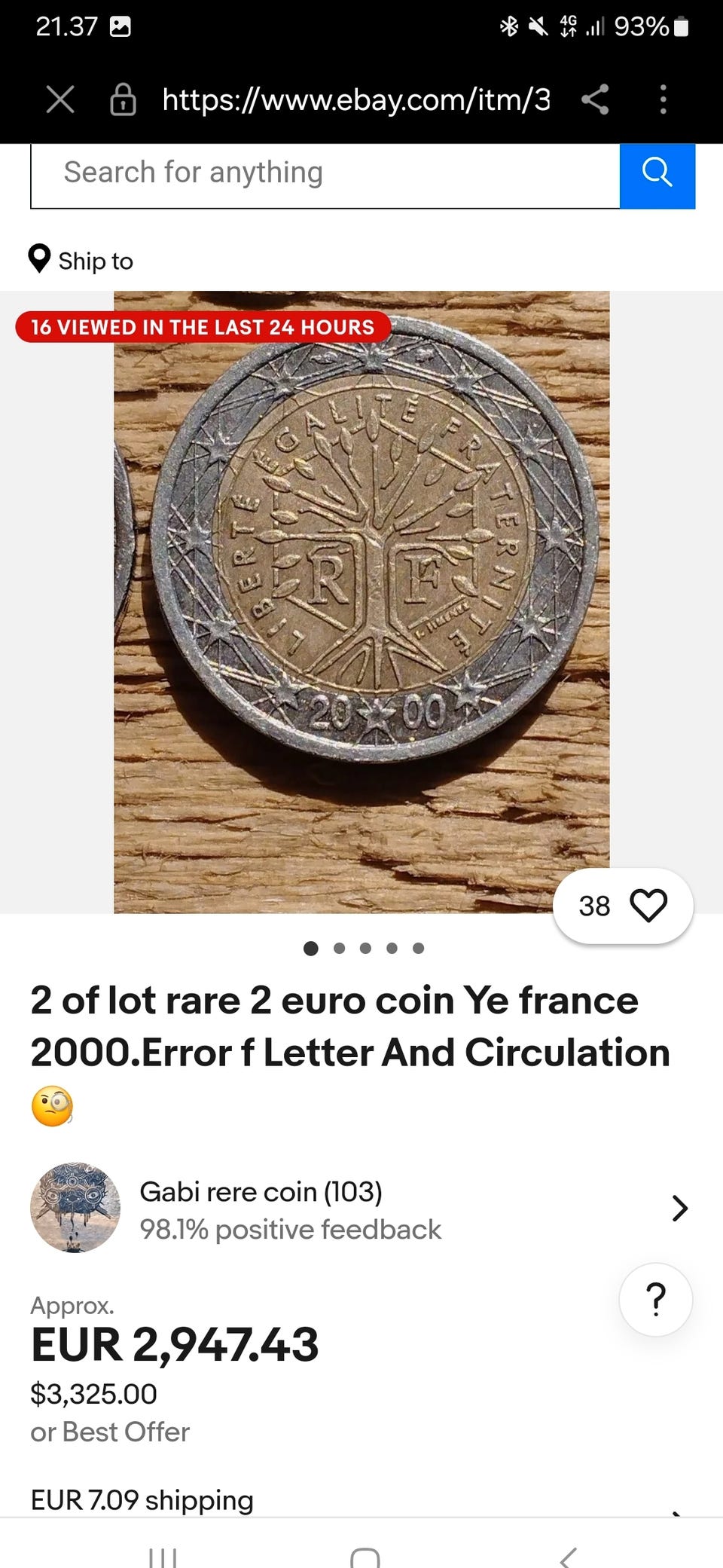723x1568 pixels.
Task: Open Ship to location selector
Action: (x=81, y=261)
